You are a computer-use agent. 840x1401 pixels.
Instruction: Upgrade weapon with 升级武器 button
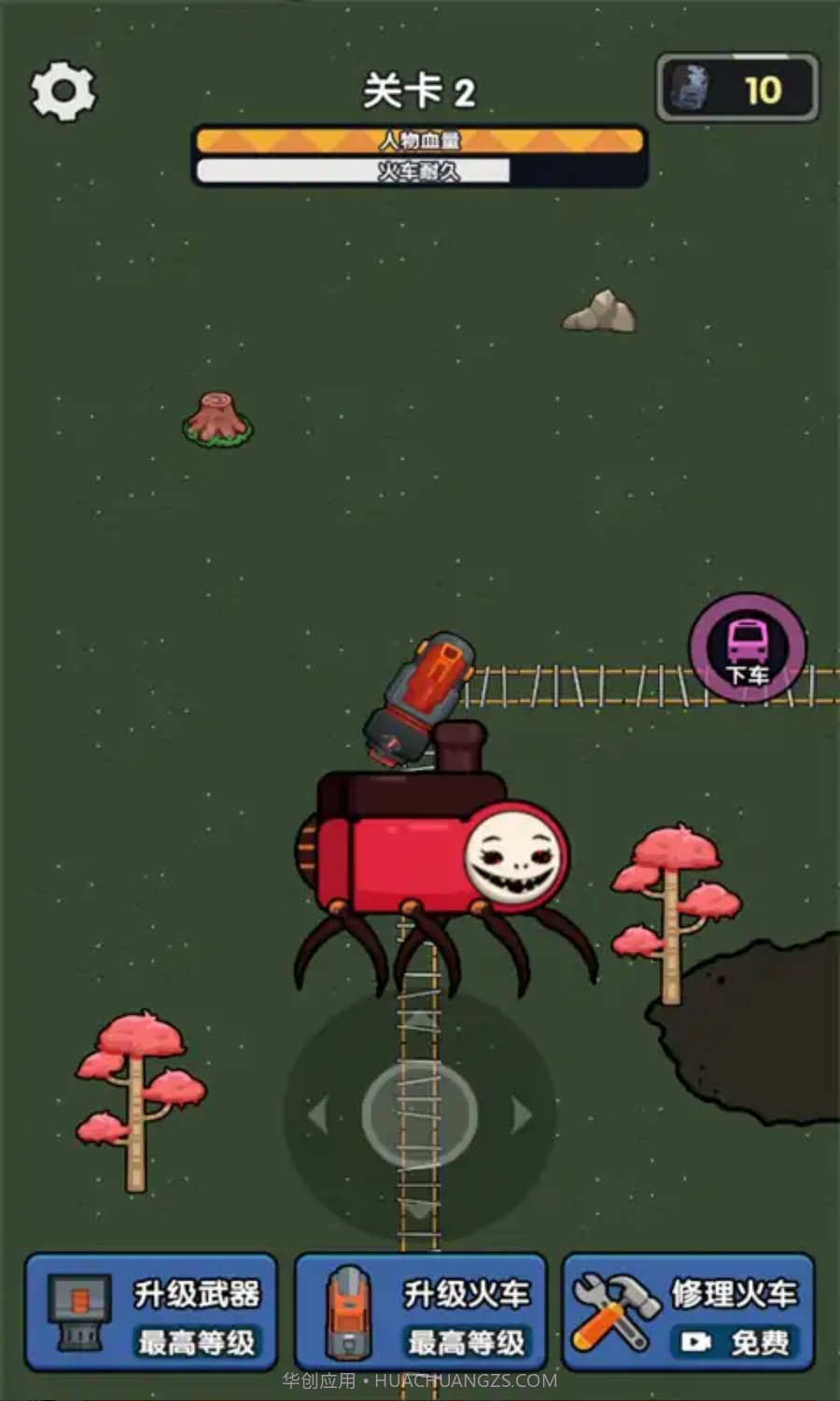tap(151, 1311)
